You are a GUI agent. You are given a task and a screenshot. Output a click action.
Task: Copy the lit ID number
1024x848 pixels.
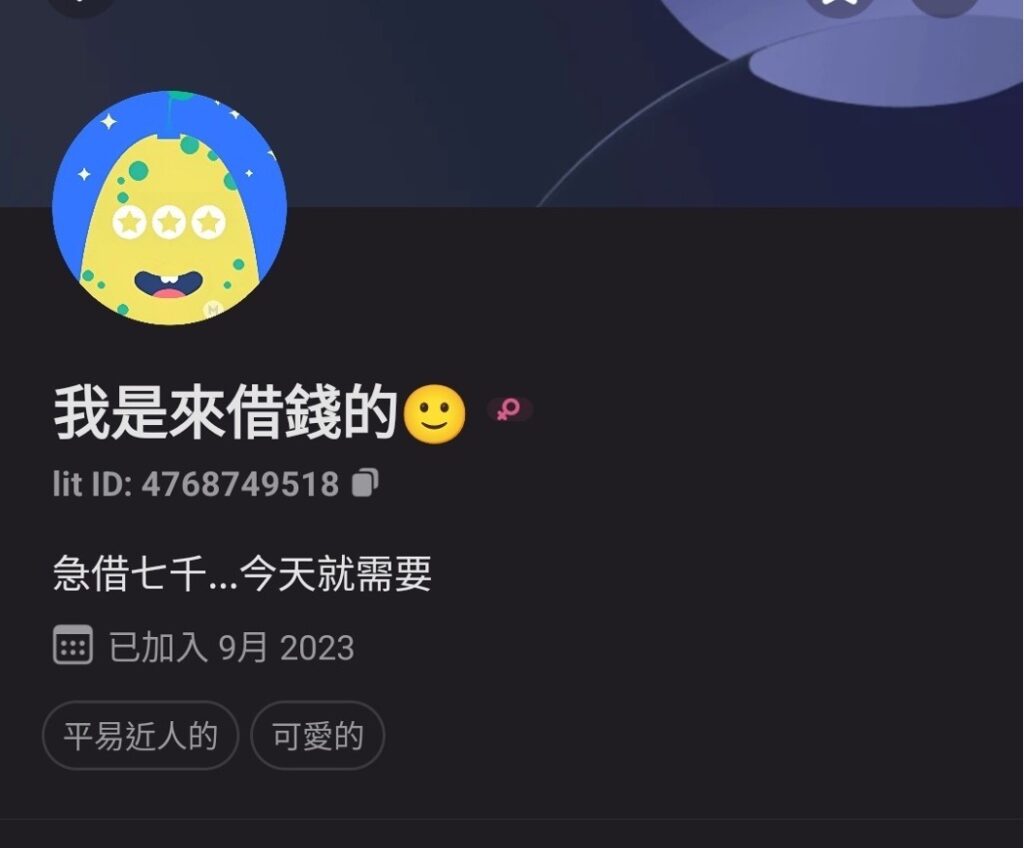[x=365, y=484]
